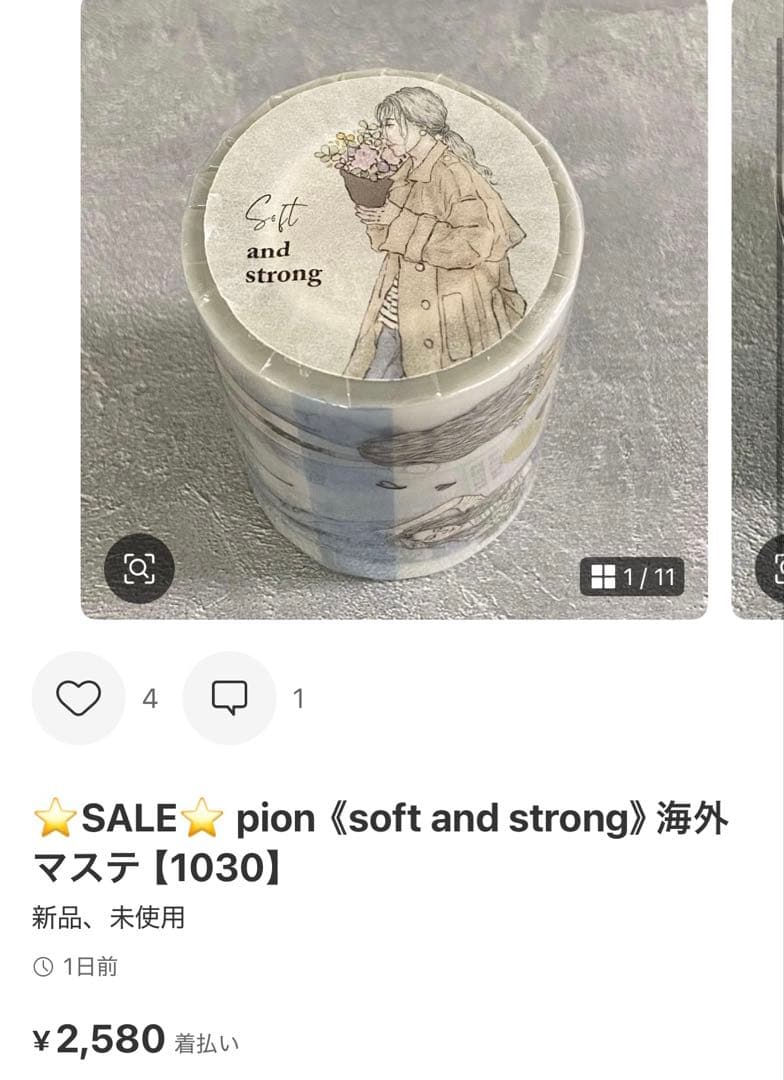Image resolution: width=784 pixels, height=1080 pixels.
Task: Open the comments on this listing
Action: coord(229,698)
